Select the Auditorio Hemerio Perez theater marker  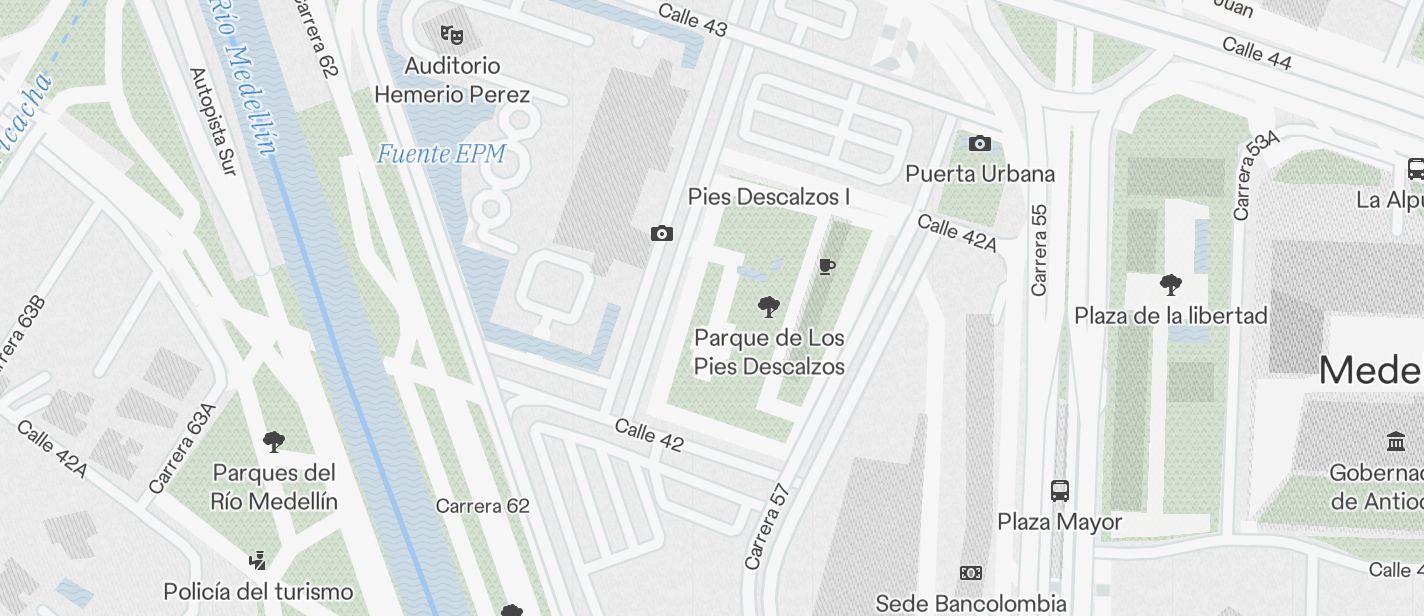[452, 35]
